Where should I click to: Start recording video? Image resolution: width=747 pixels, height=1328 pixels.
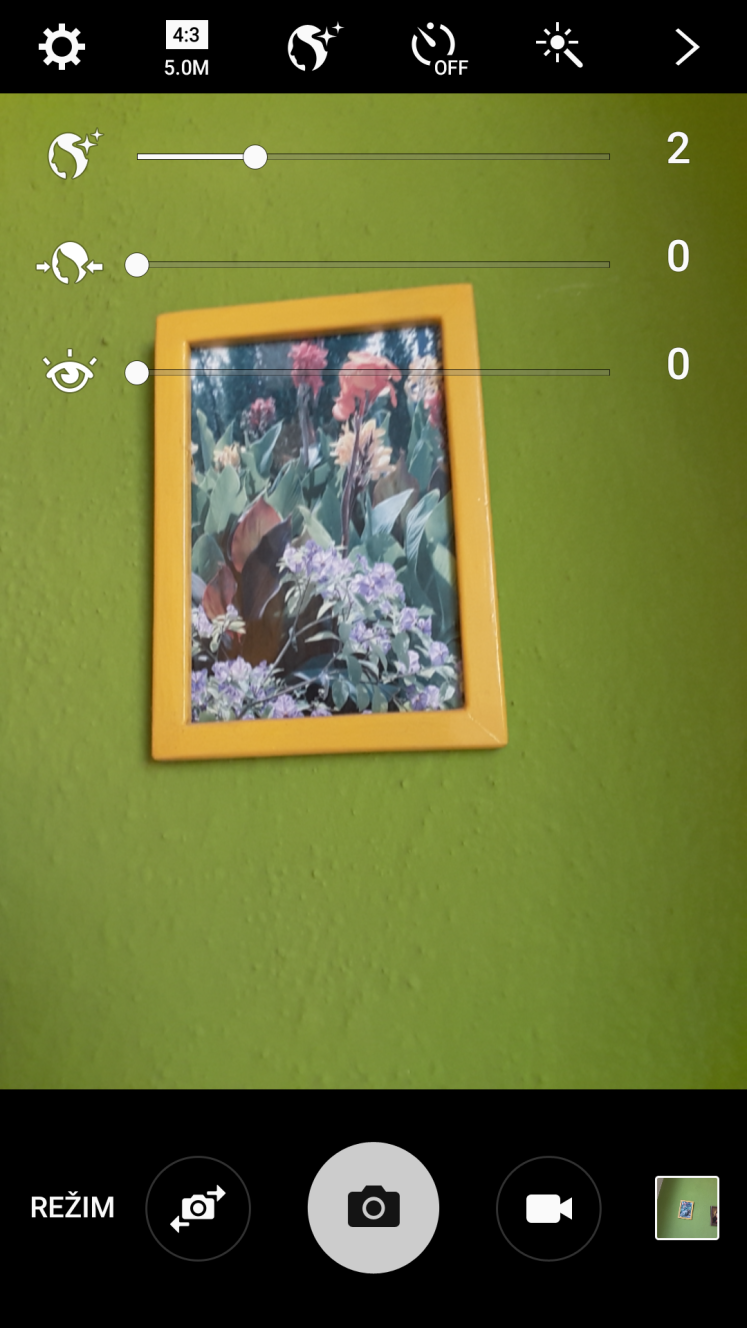click(x=548, y=1208)
